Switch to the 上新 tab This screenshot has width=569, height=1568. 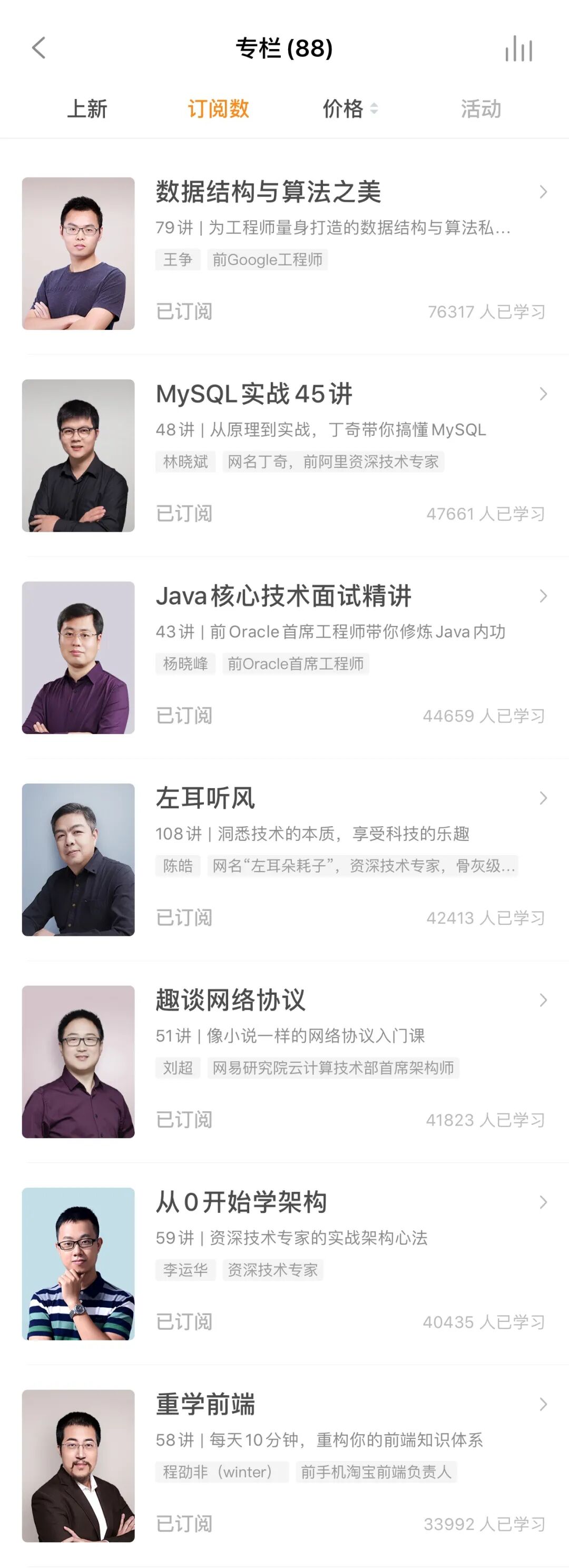[x=87, y=109]
